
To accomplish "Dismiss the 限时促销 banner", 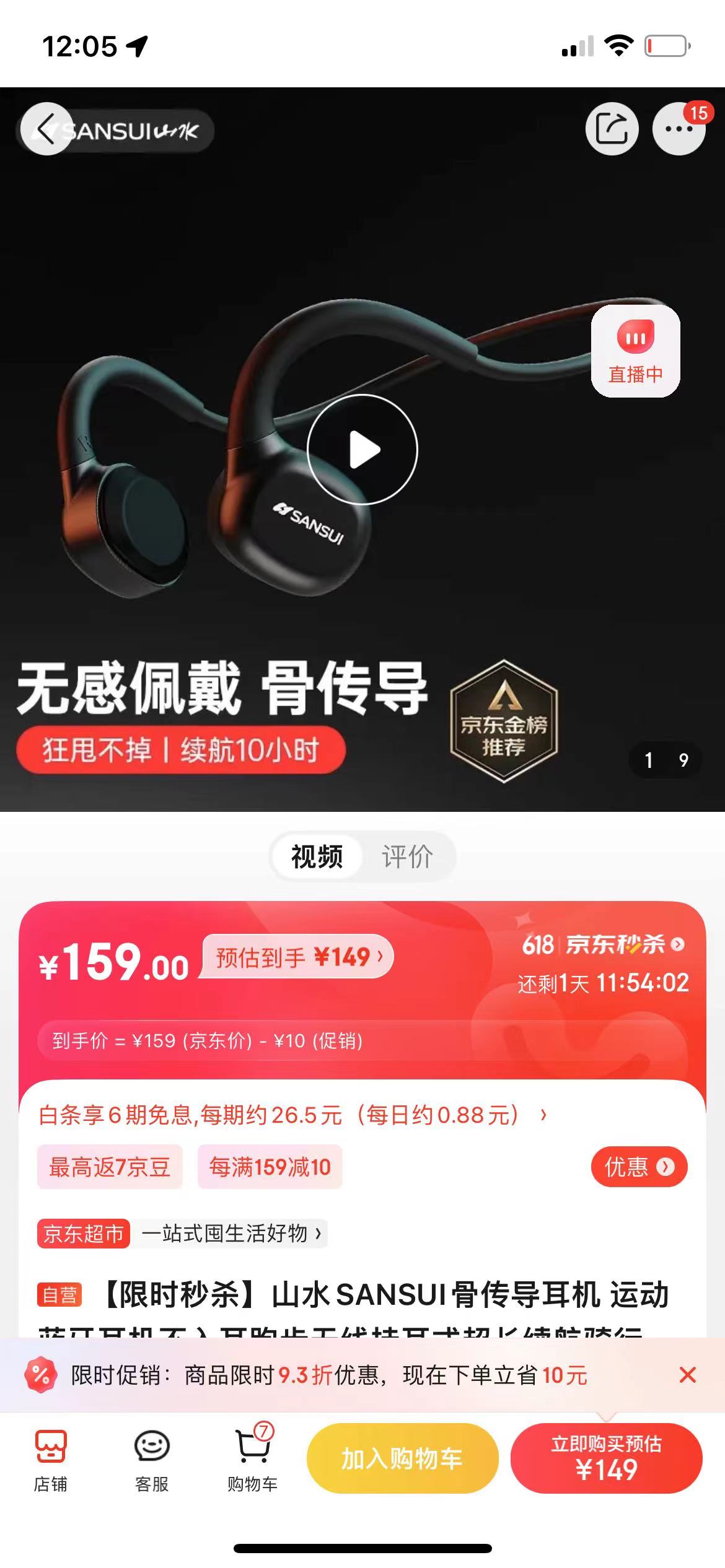I will [687, 1375].
